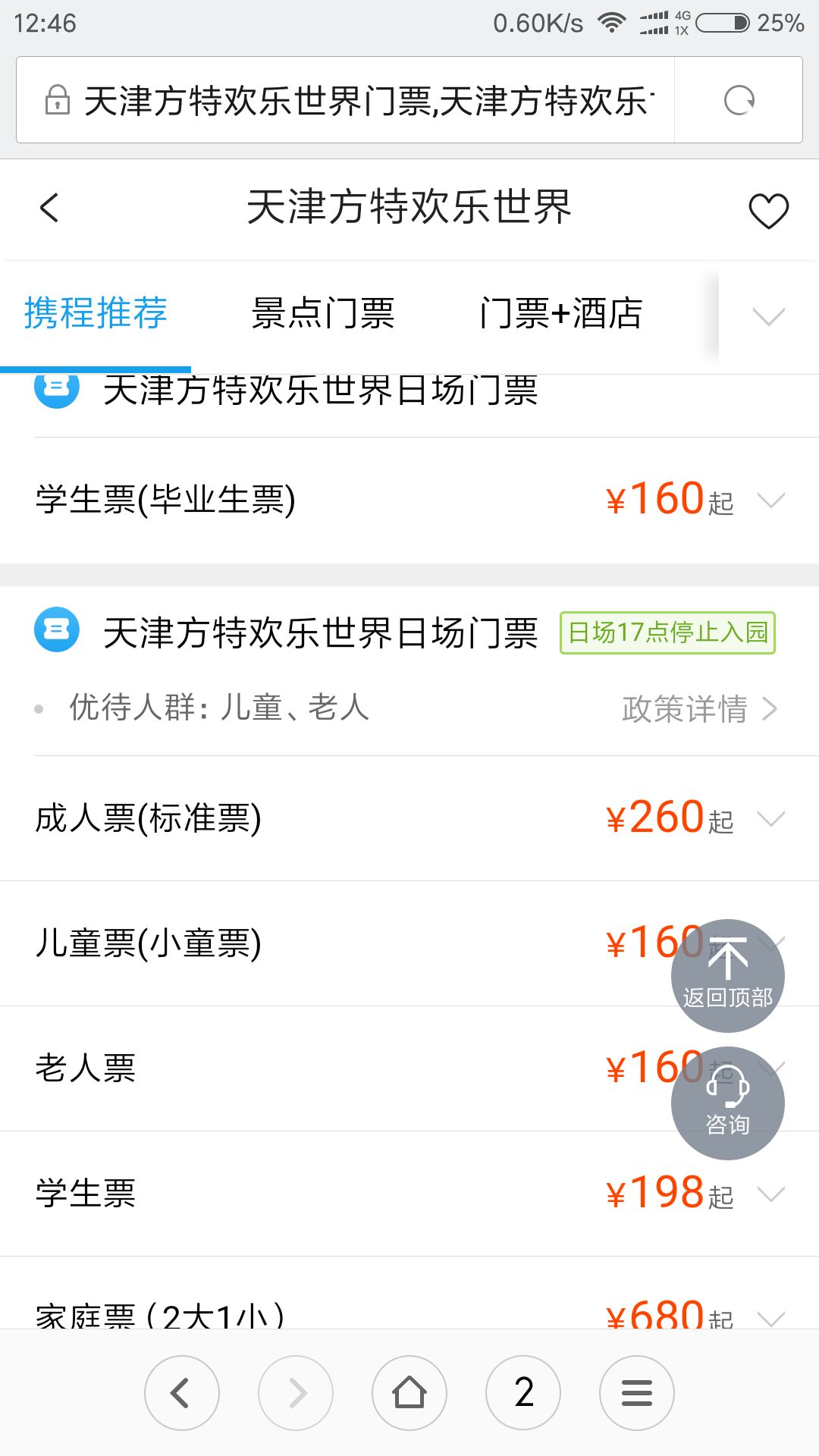Expand 成人票(标准票) ticket options
This screenshot has height=1456, width=819.
pos(409,819)
